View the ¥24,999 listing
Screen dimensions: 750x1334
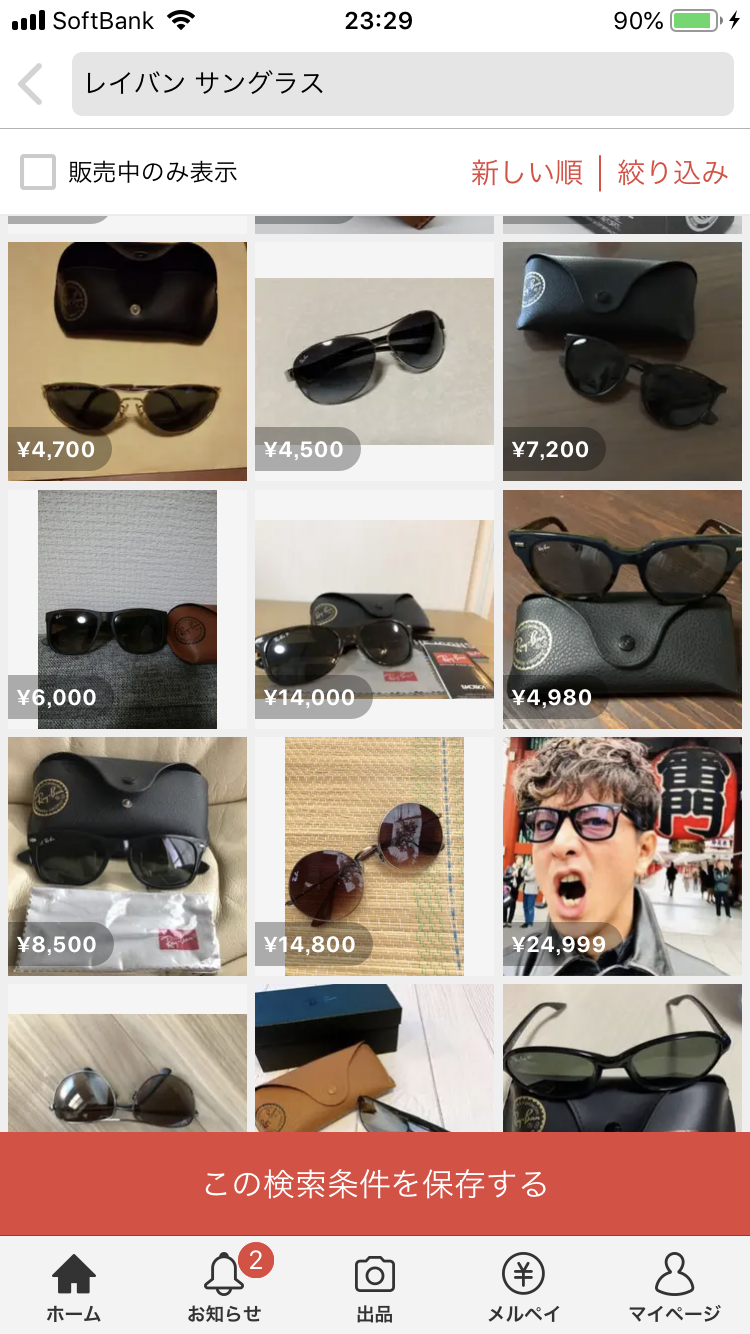(x=622, y=856)
